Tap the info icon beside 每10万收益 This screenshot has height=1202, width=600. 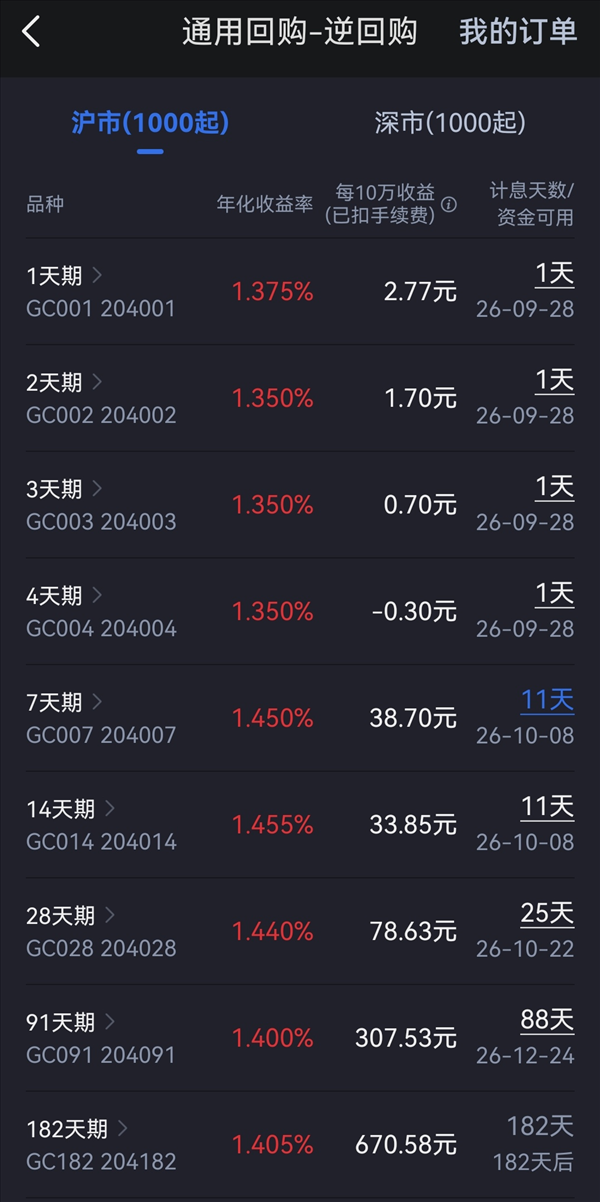click(x=449, y=205)
